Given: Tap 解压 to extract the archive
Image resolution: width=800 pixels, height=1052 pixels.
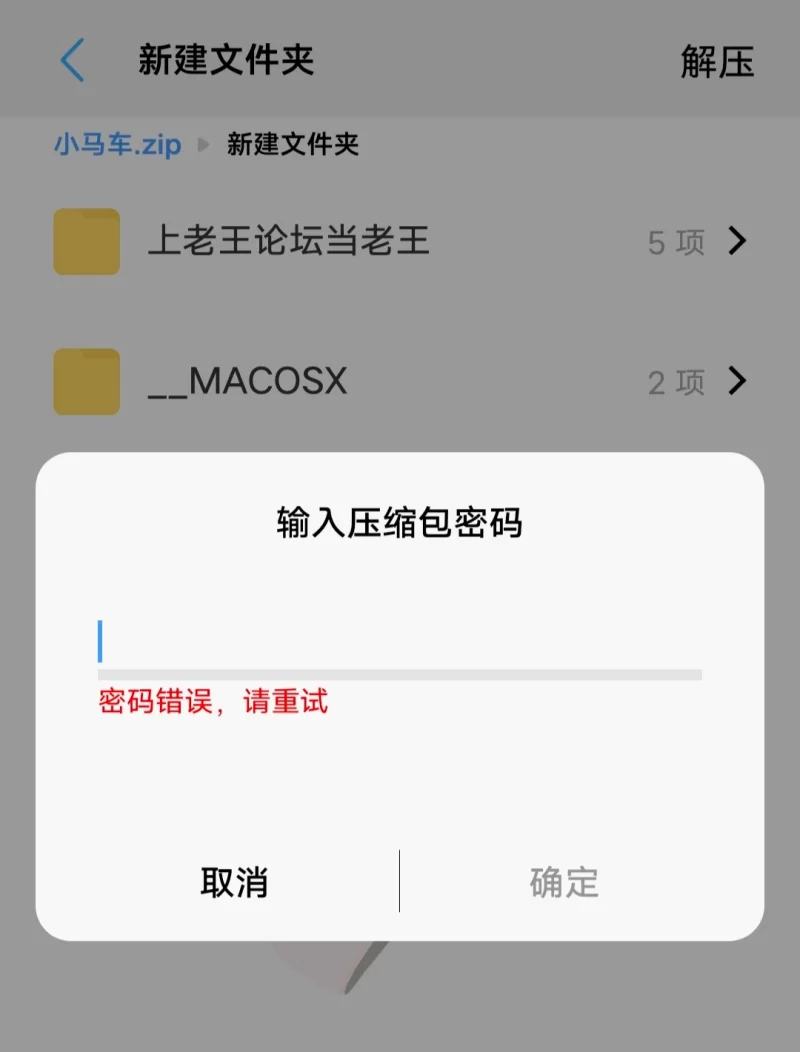Looking at the screenshot, I should pyautogui.click(x=716, y=62).
